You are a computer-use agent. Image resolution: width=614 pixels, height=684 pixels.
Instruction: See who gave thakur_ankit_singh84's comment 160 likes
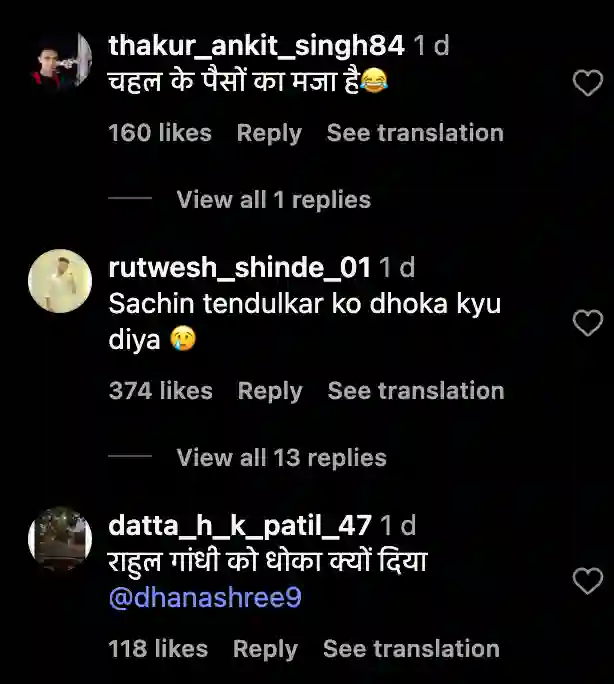tap(160, 133)
